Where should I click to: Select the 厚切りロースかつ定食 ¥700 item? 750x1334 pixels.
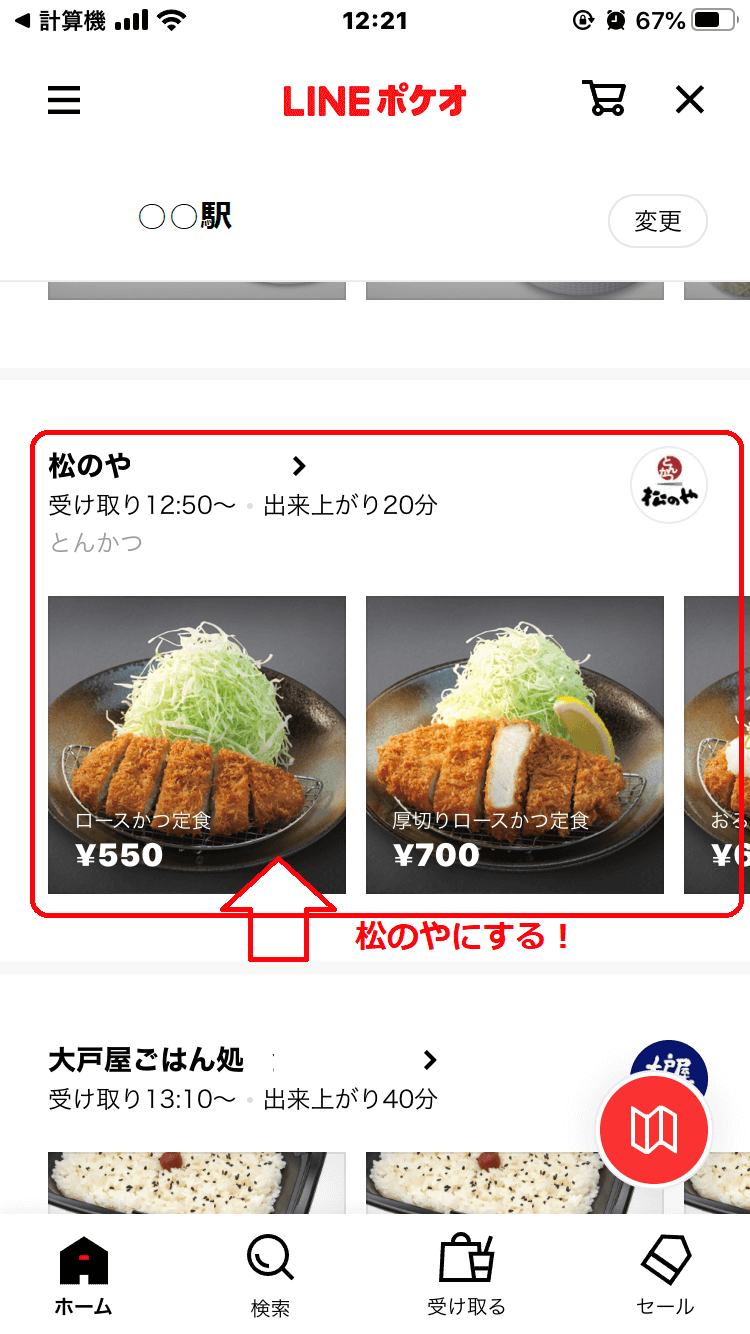coord(514,744)
